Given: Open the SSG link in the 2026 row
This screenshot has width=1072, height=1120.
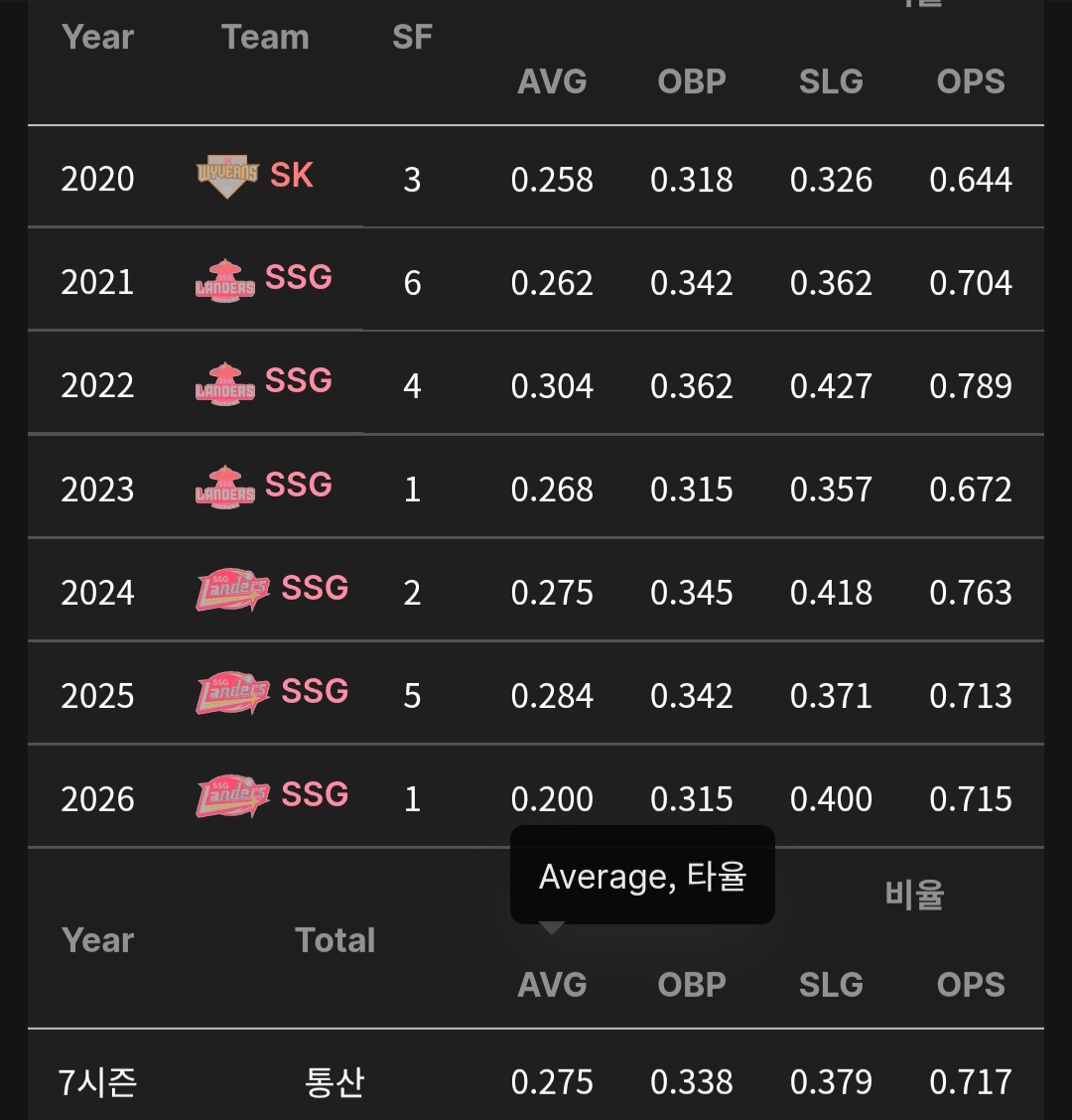Looking at the screenshot, I should (314, 795).
